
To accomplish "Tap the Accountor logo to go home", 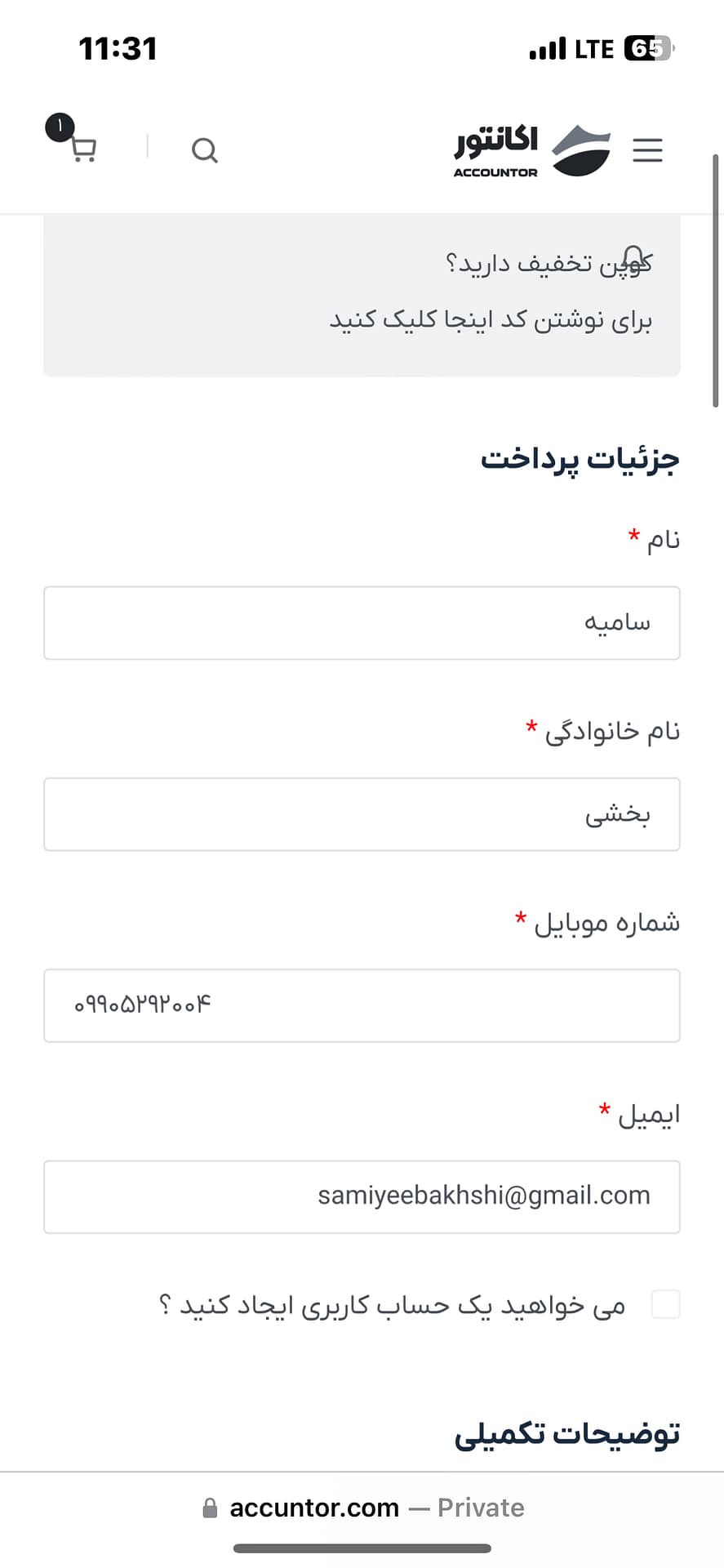I will click(532, 150).
